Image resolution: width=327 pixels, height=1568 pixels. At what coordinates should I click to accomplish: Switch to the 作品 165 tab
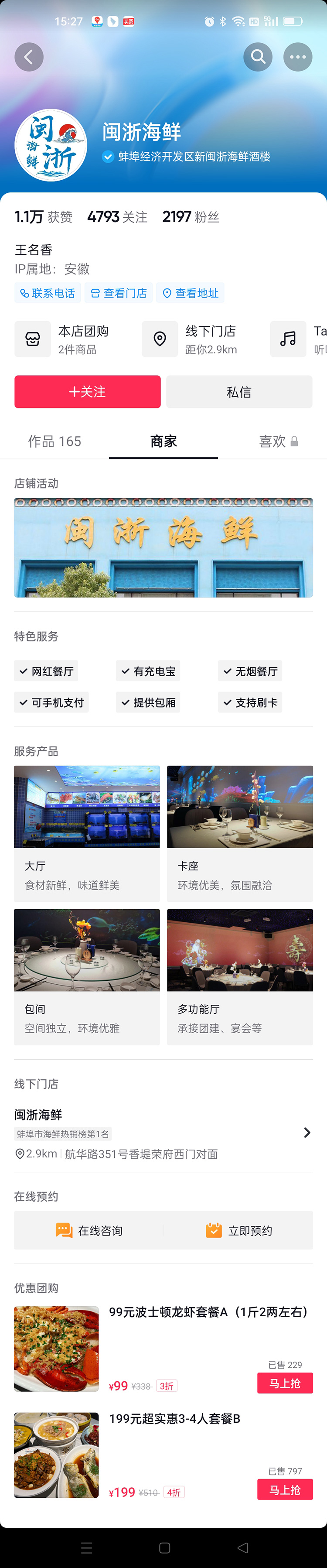click(54, 442)
